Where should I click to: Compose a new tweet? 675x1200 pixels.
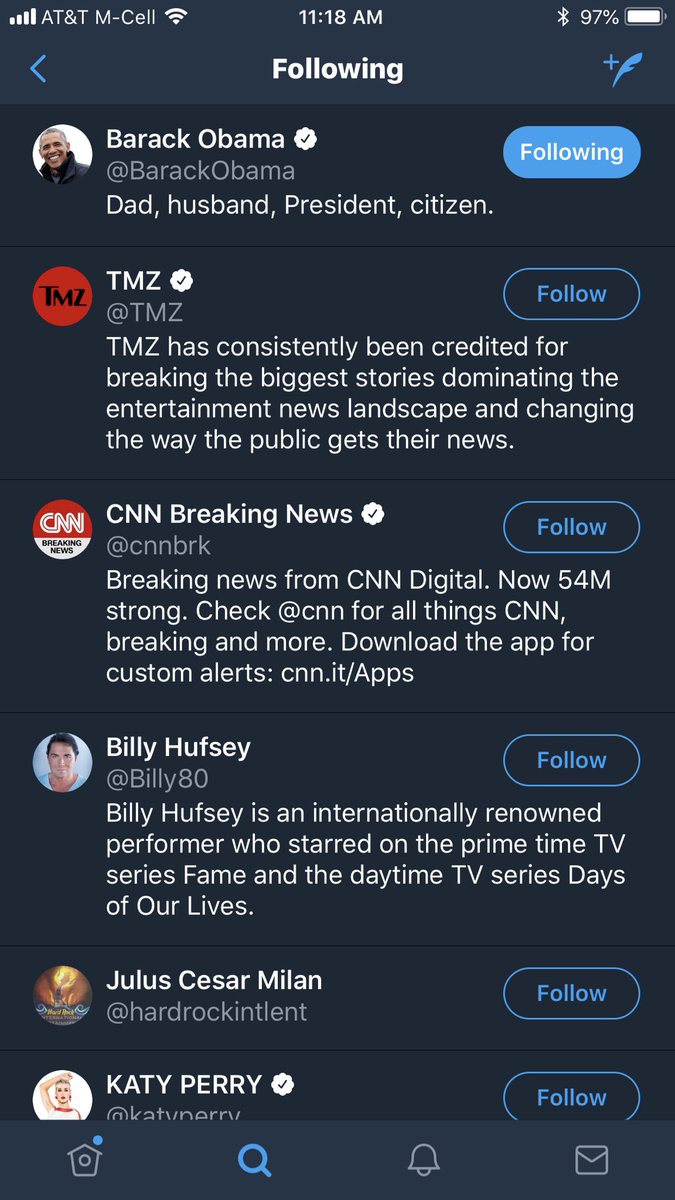(622, 69)
